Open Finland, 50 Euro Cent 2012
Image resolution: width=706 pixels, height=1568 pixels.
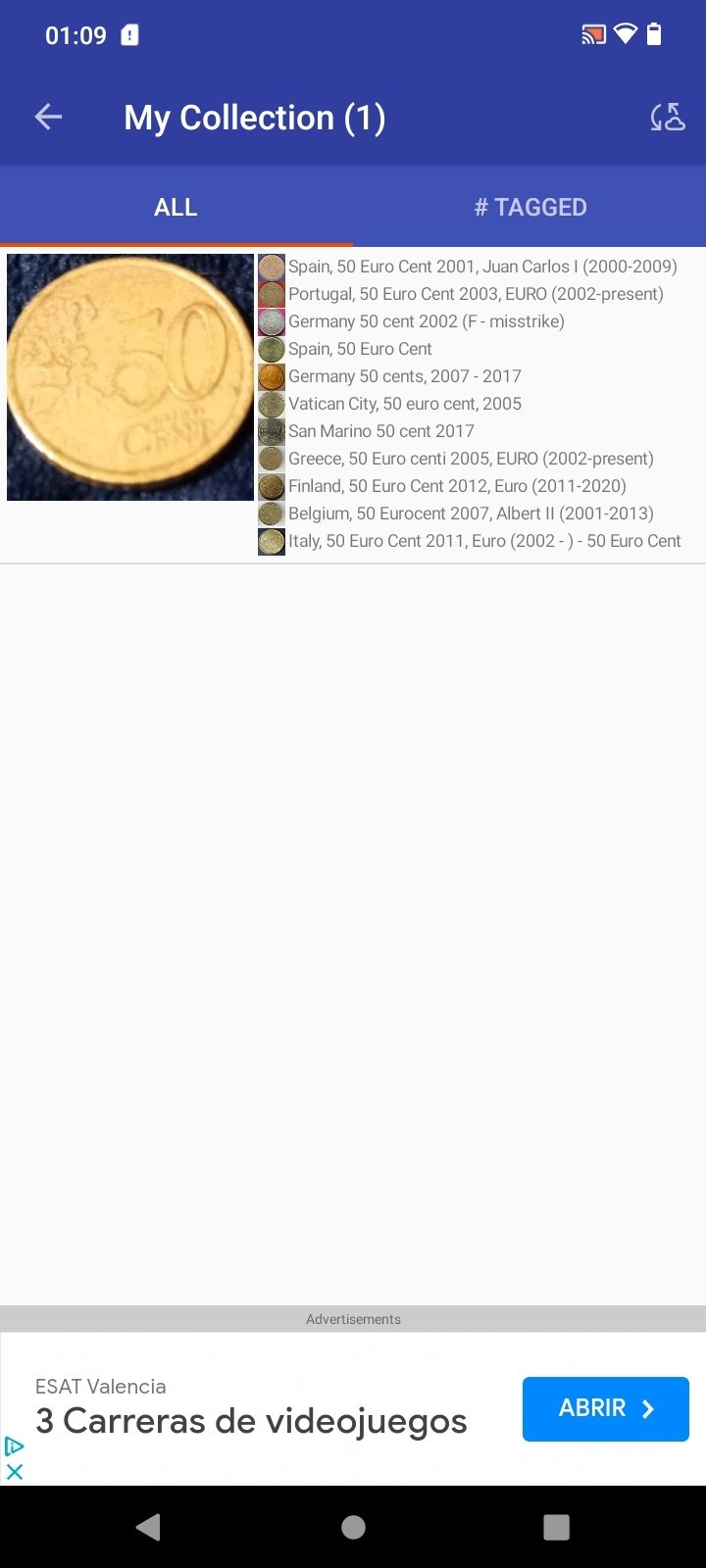pyautogui.click(x=443, y=486)
